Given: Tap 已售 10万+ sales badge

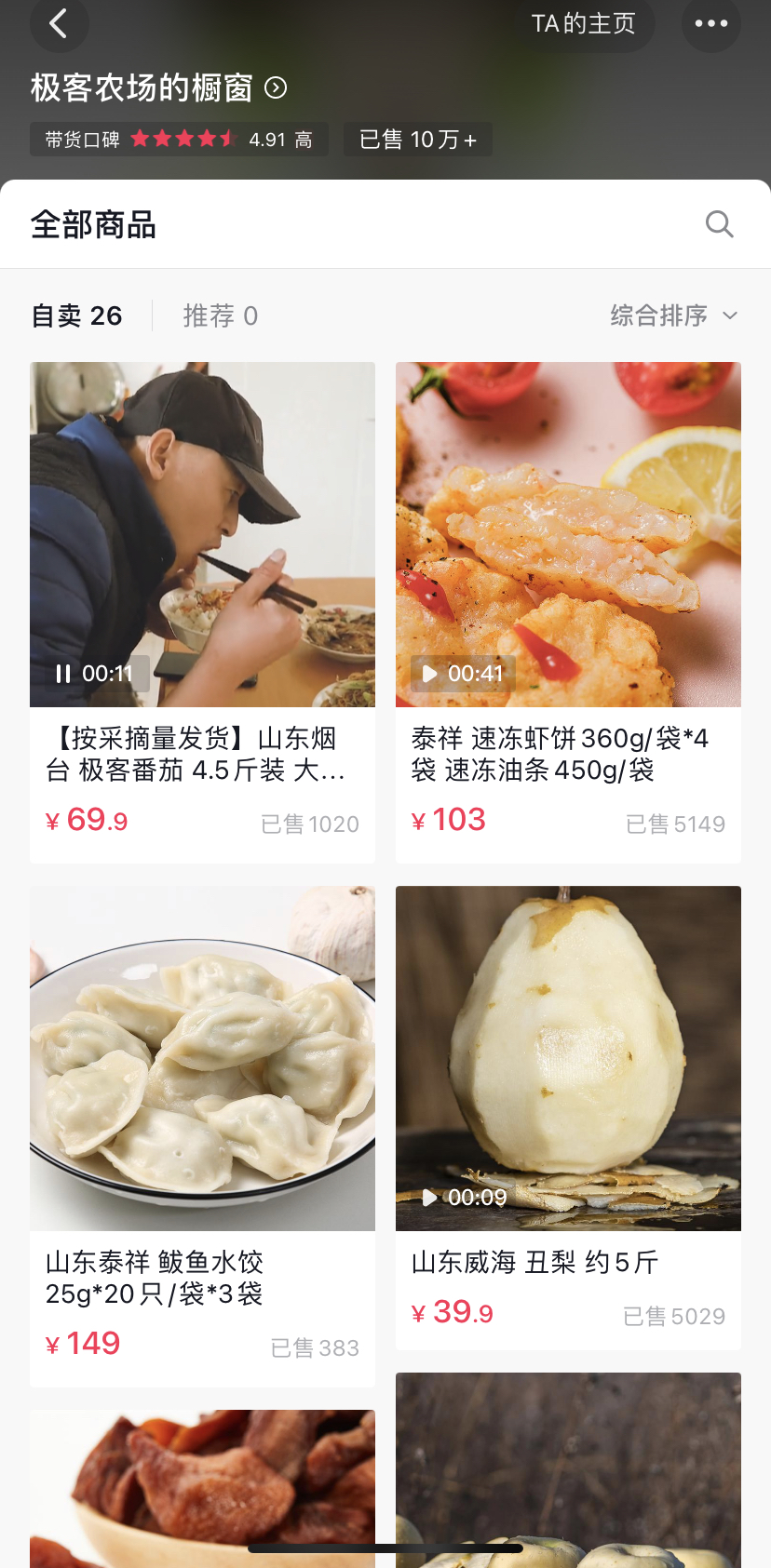Looking at the screenshot, I should click(417, 140).
